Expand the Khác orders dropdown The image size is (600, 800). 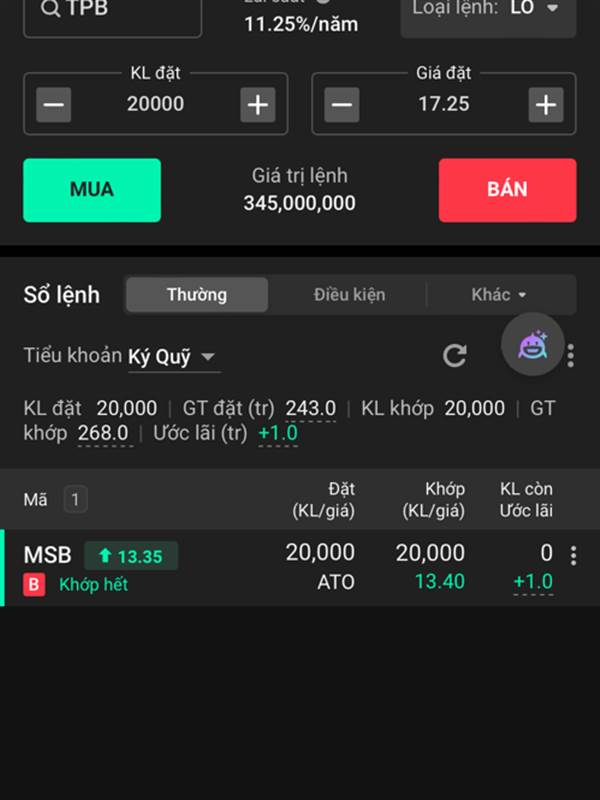tap(499, 295)
